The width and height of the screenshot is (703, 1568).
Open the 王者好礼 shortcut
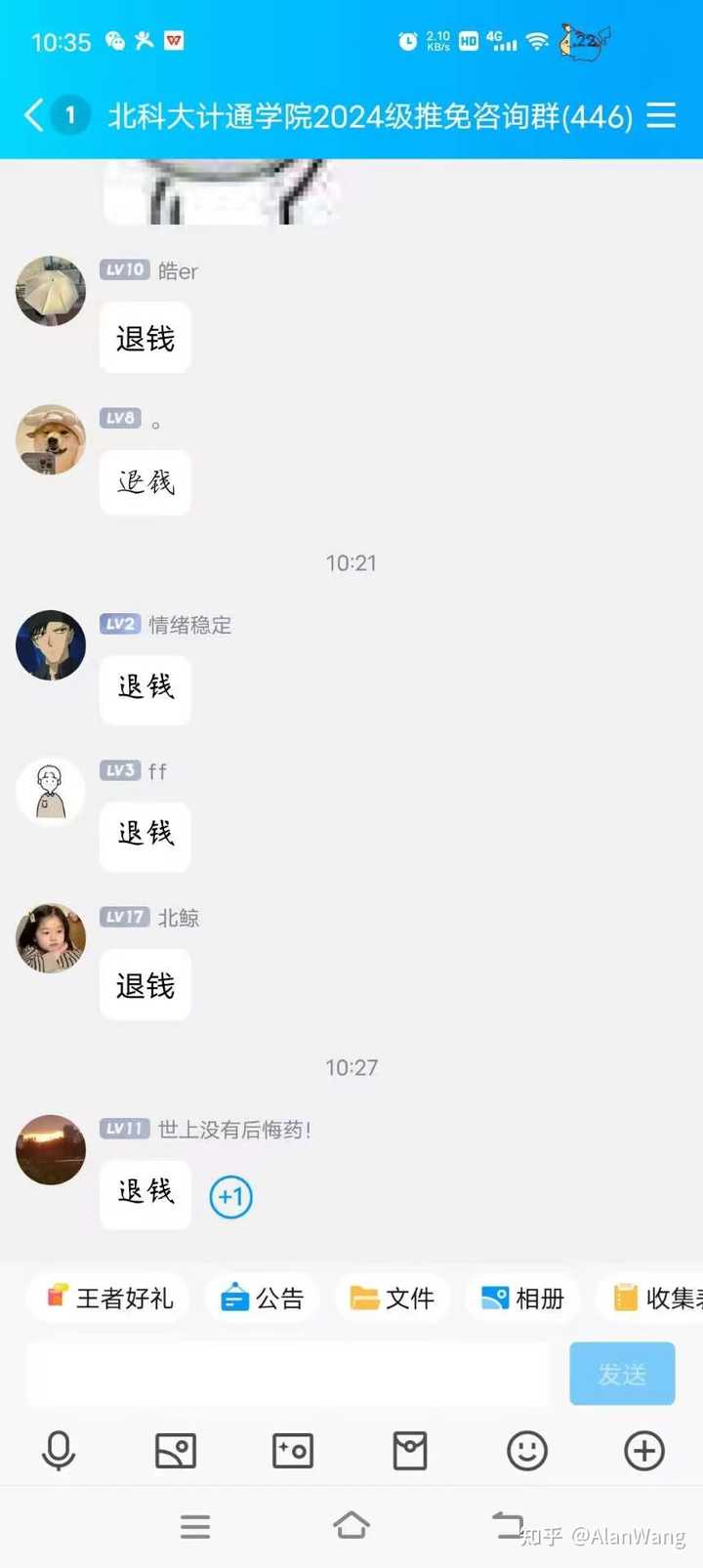109,1298
